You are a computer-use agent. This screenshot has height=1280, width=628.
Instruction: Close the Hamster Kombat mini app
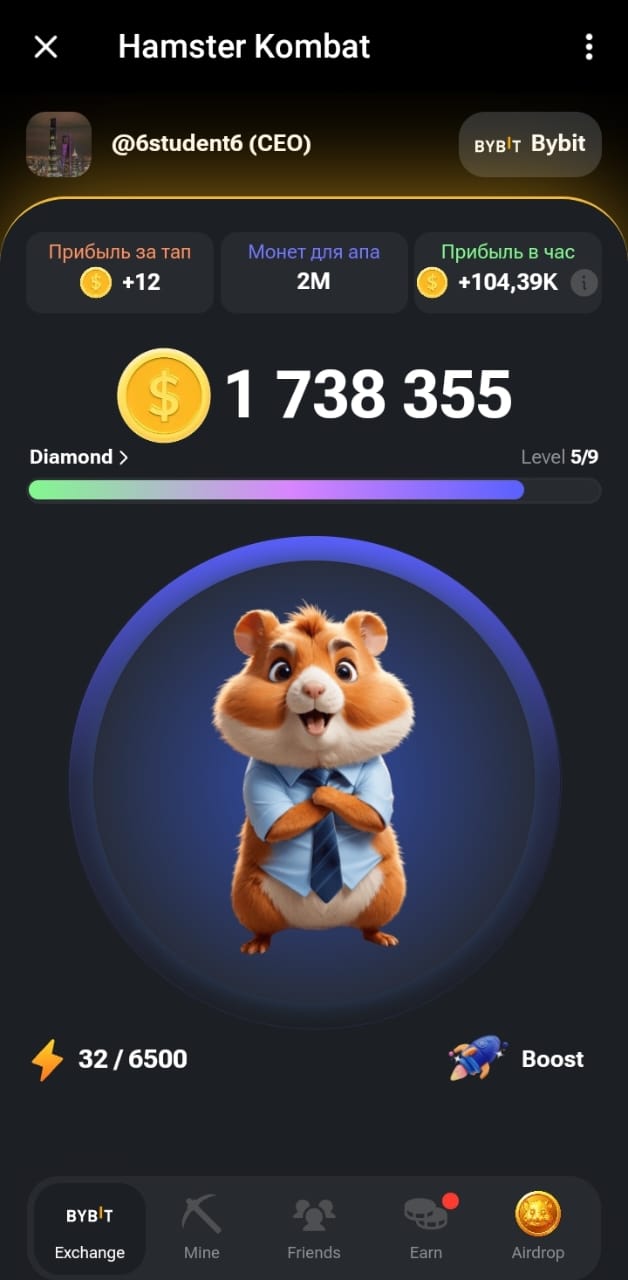[x=46, y=47]
